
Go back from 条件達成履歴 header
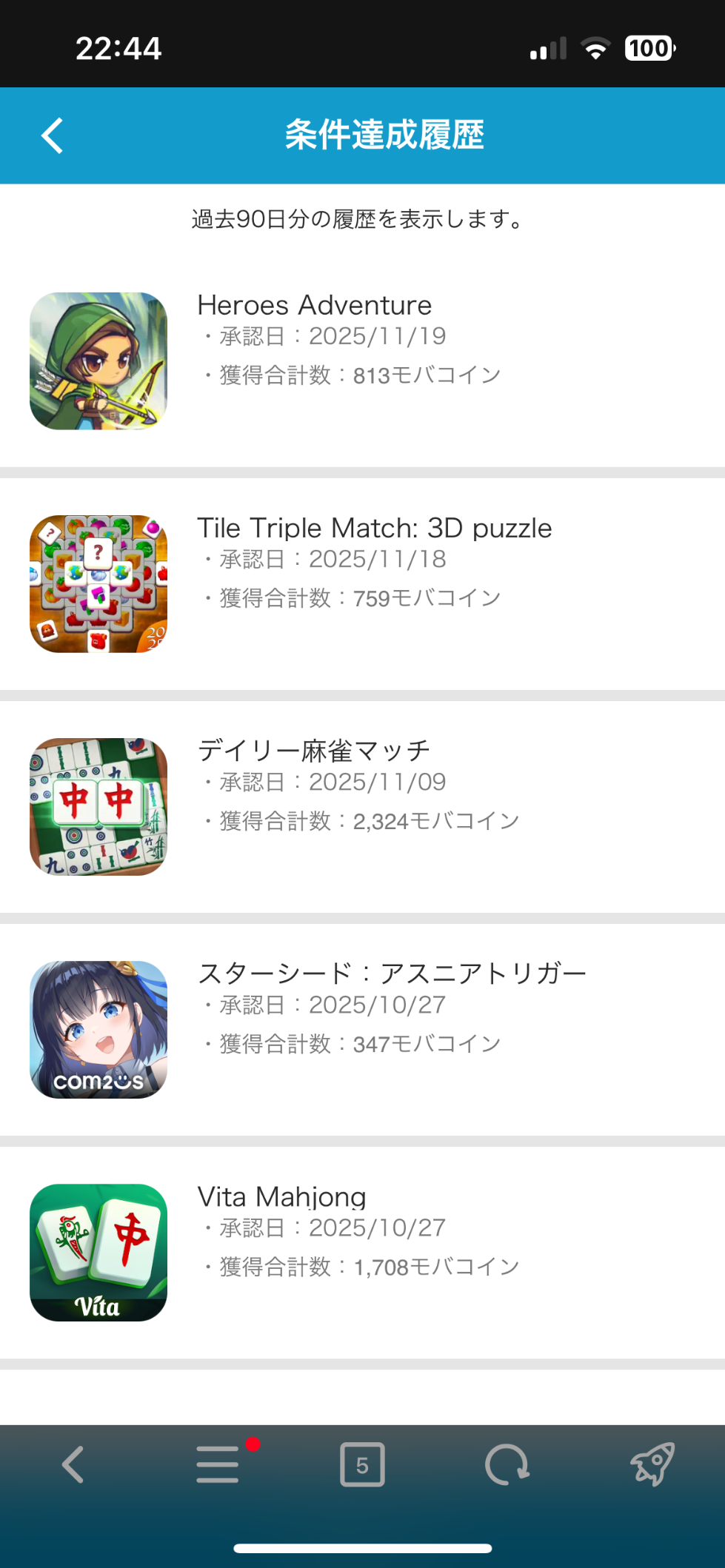coord(53,136)
